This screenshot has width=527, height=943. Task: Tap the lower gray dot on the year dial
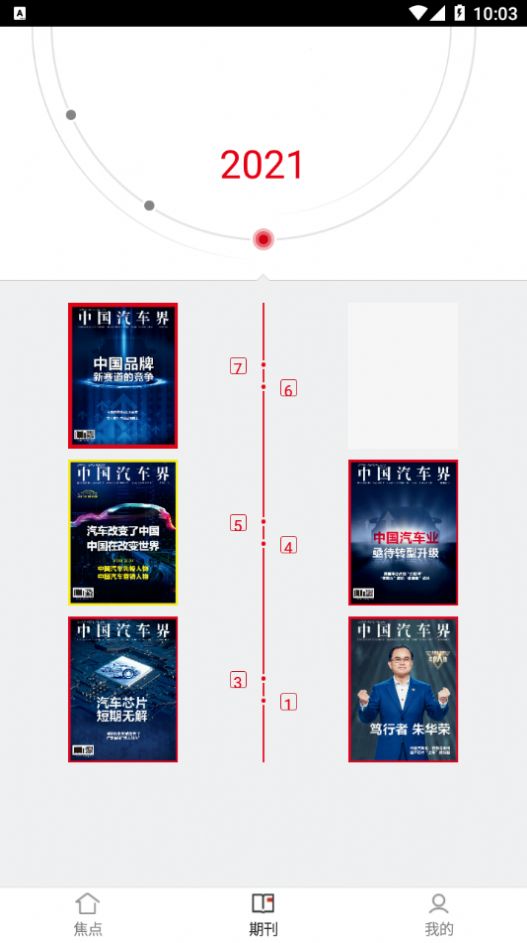pos(149,206)
